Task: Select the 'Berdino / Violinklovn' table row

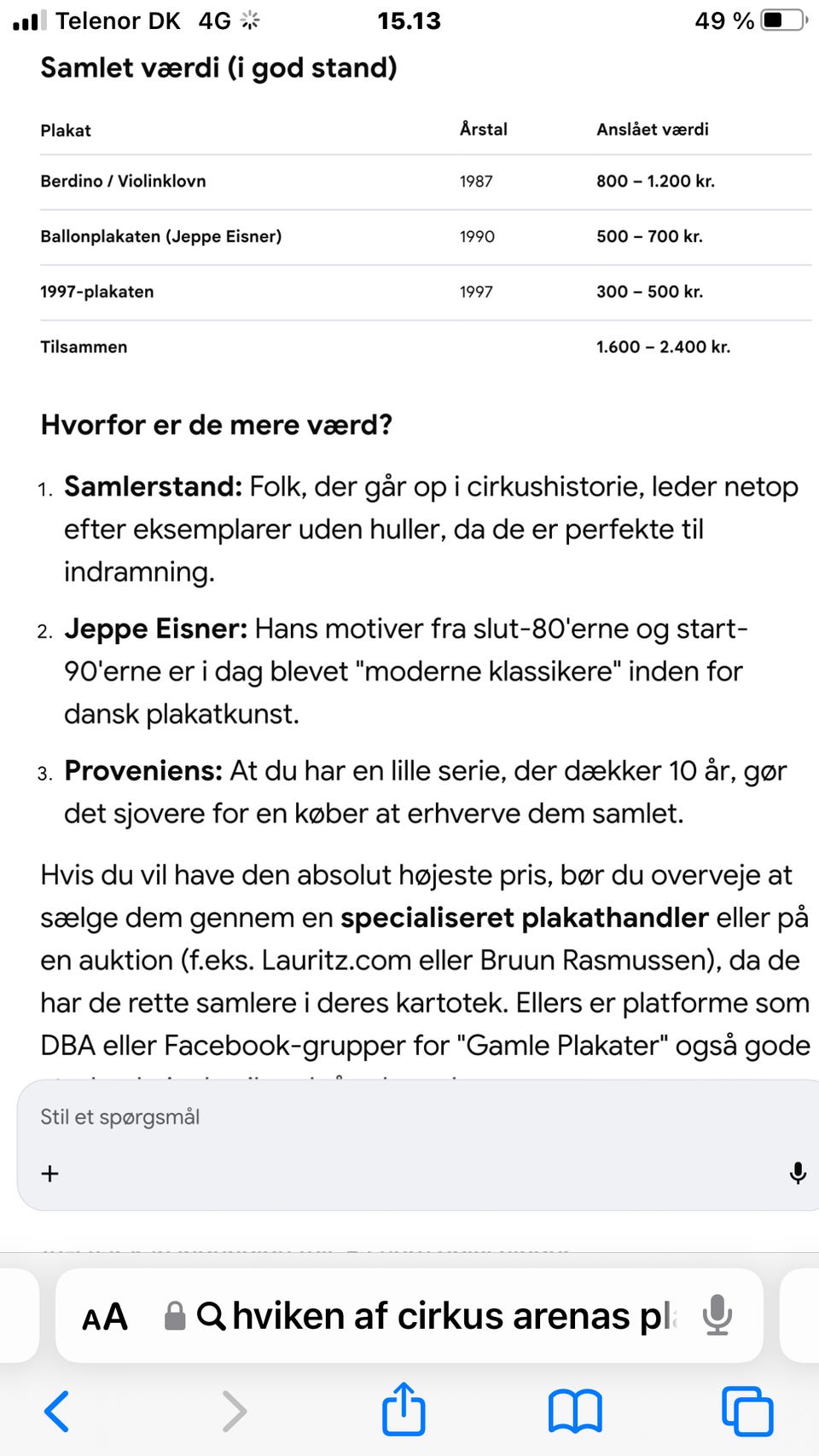Action: 123,181
